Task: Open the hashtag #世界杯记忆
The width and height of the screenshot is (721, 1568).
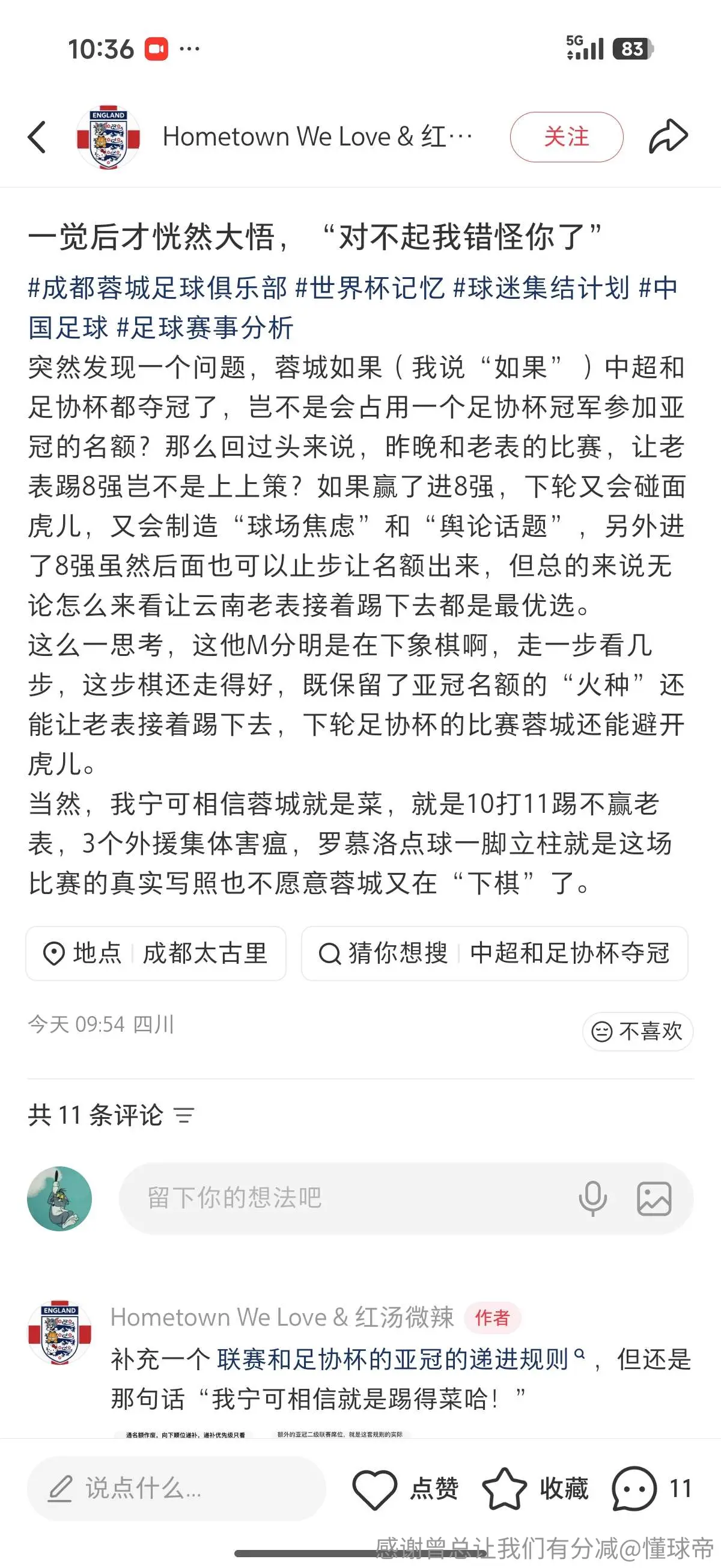Action: tap(370, 288)
